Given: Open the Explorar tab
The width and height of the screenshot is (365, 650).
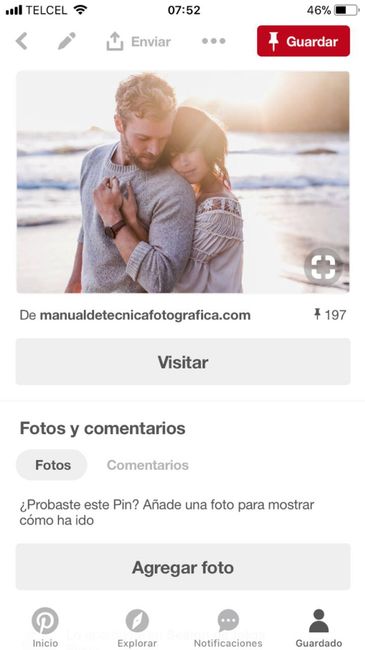Looking at the screenshot, I should [137, 628].
